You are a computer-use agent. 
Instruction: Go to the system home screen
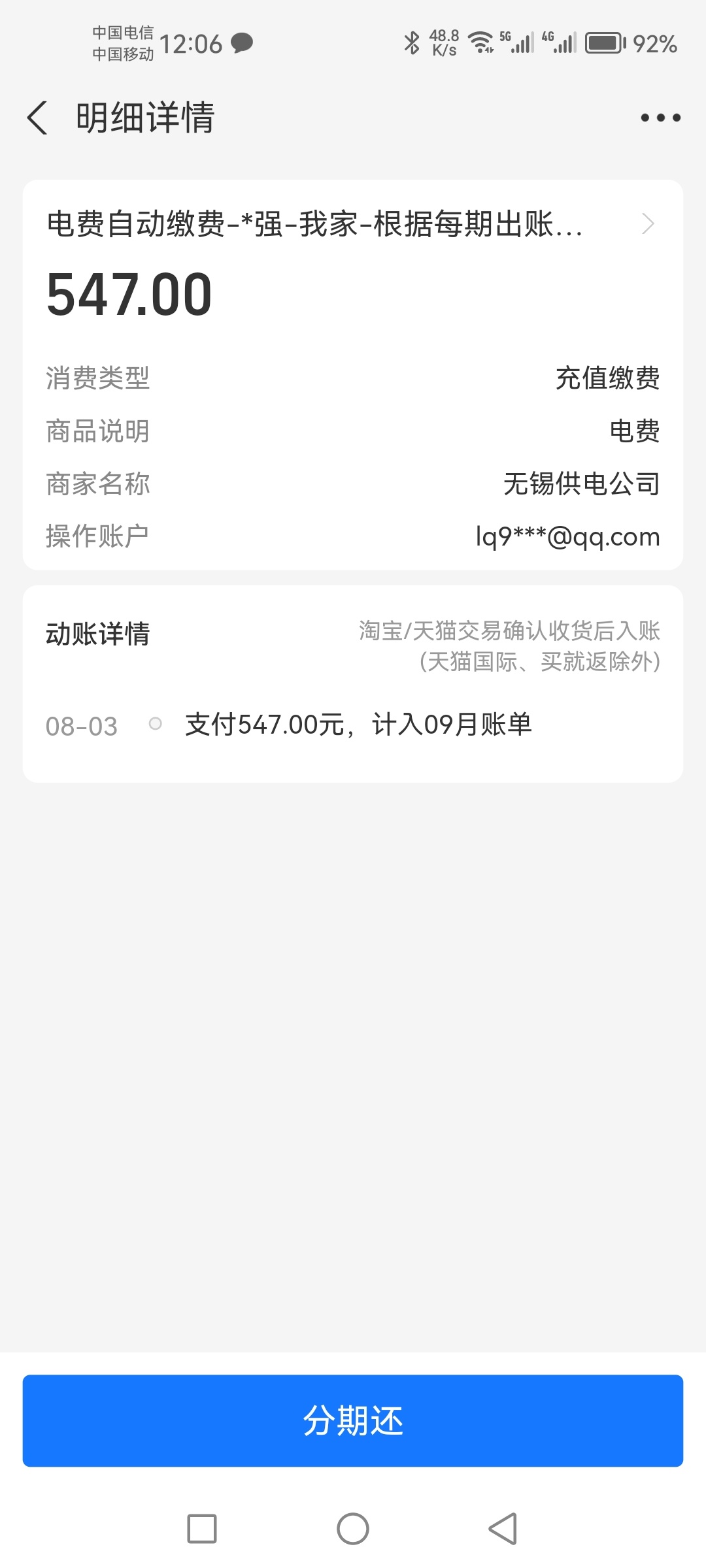coord(353,1529)
